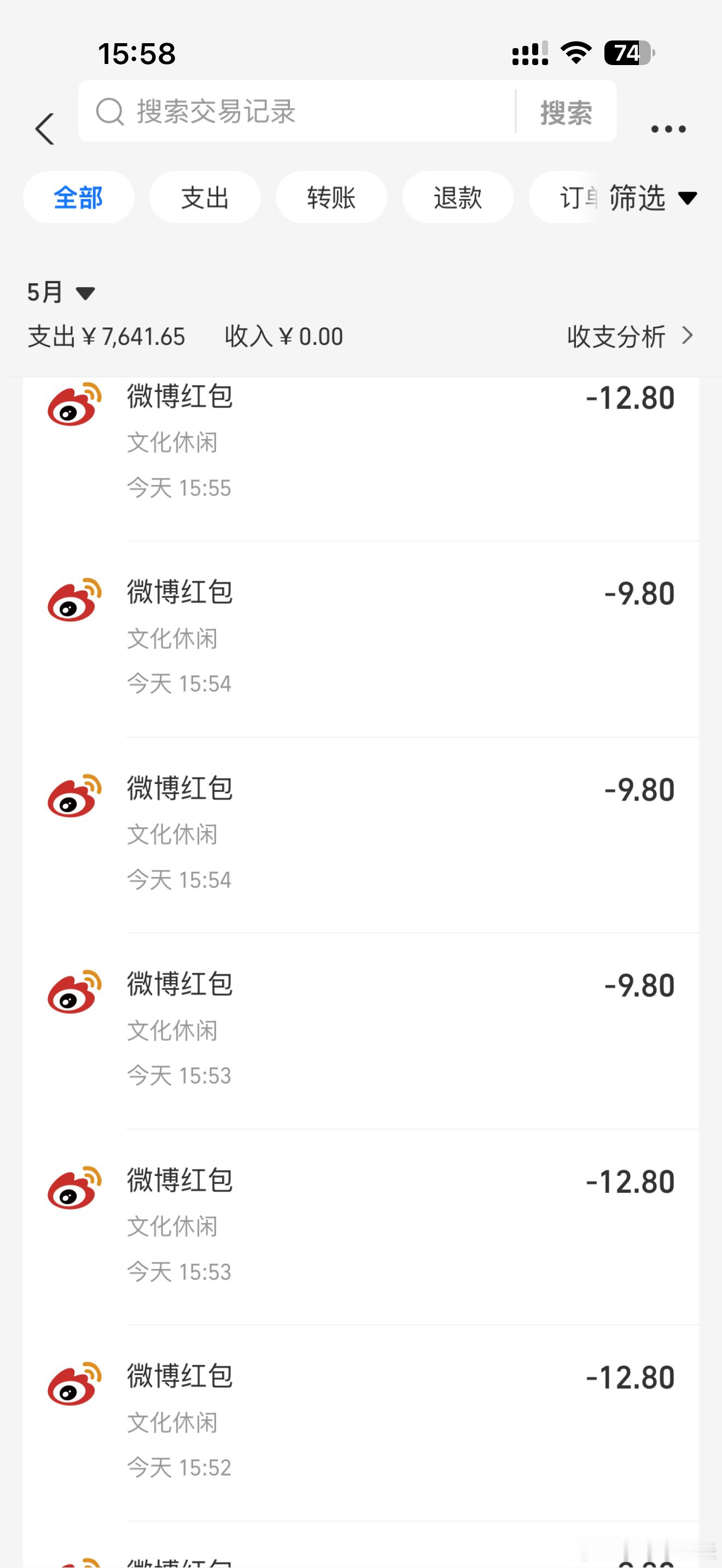Open the 微博红包 transaction at 今天 15:52

(361, 1423)
